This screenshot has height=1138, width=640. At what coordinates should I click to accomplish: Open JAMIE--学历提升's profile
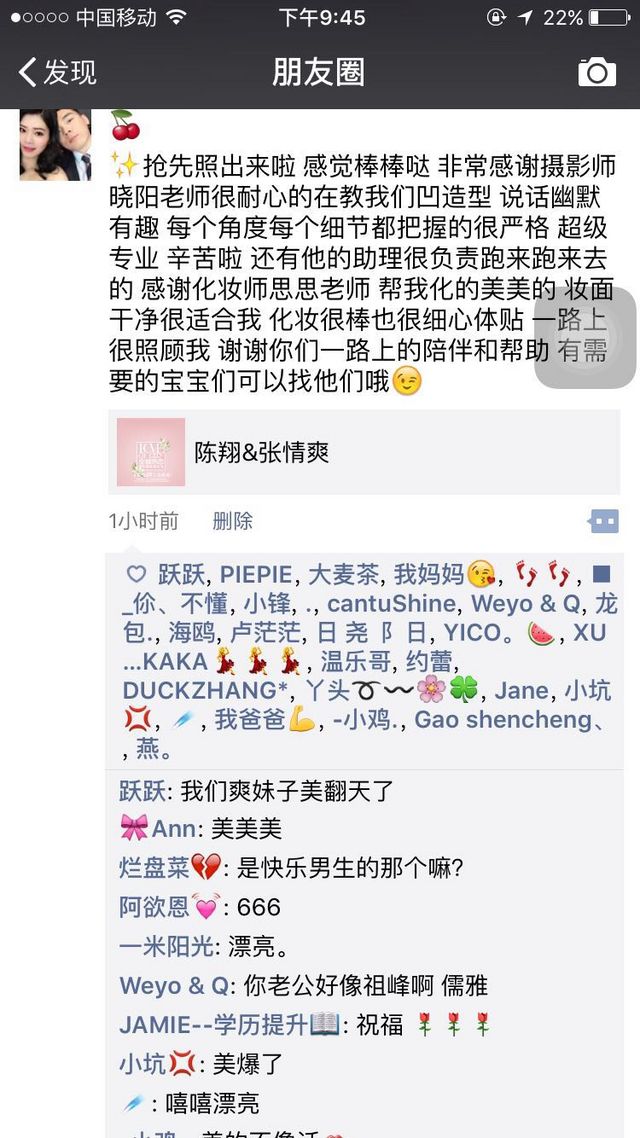coord(229,1025)
